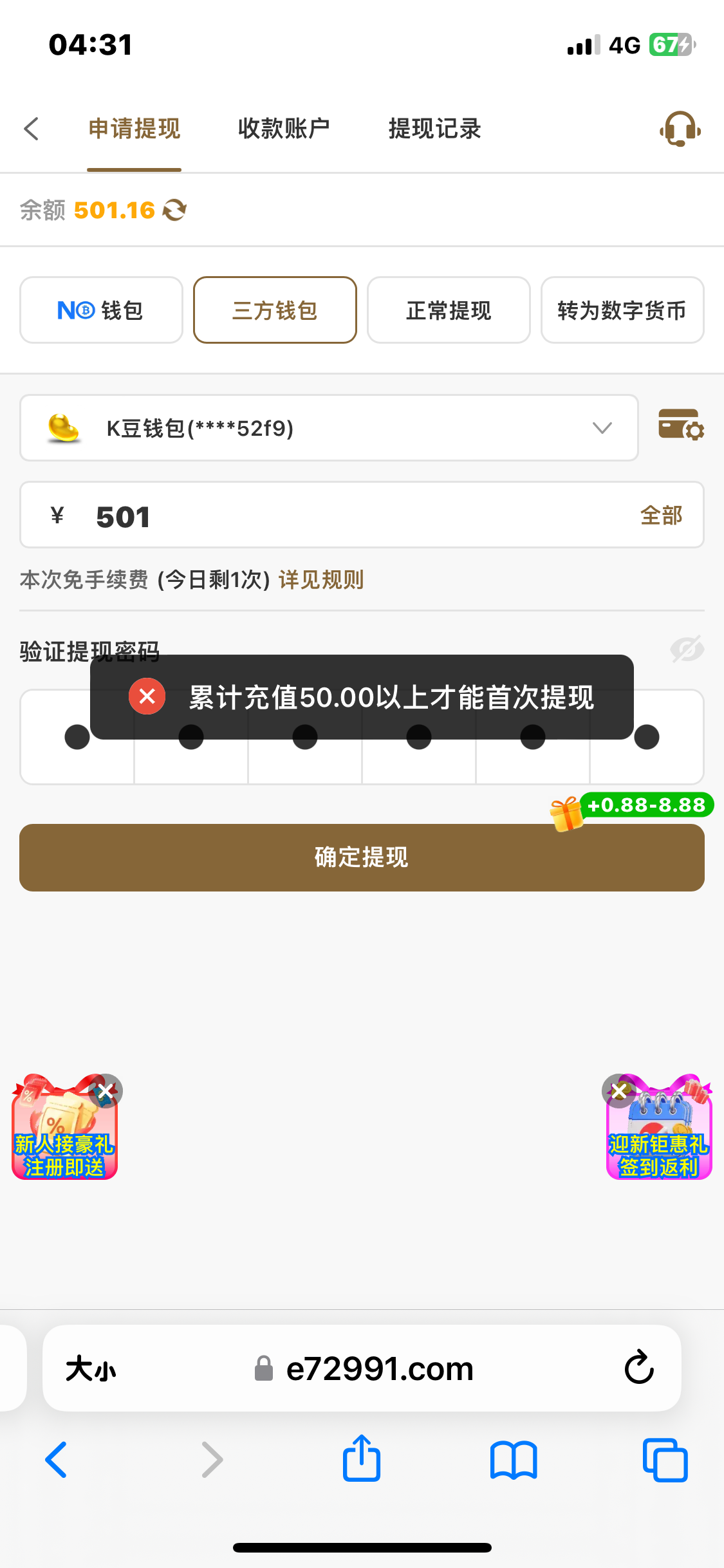This screenshot has height=1568, width=724.
Task: Reload the page in Safari
Action: [x=639, y=1368]
